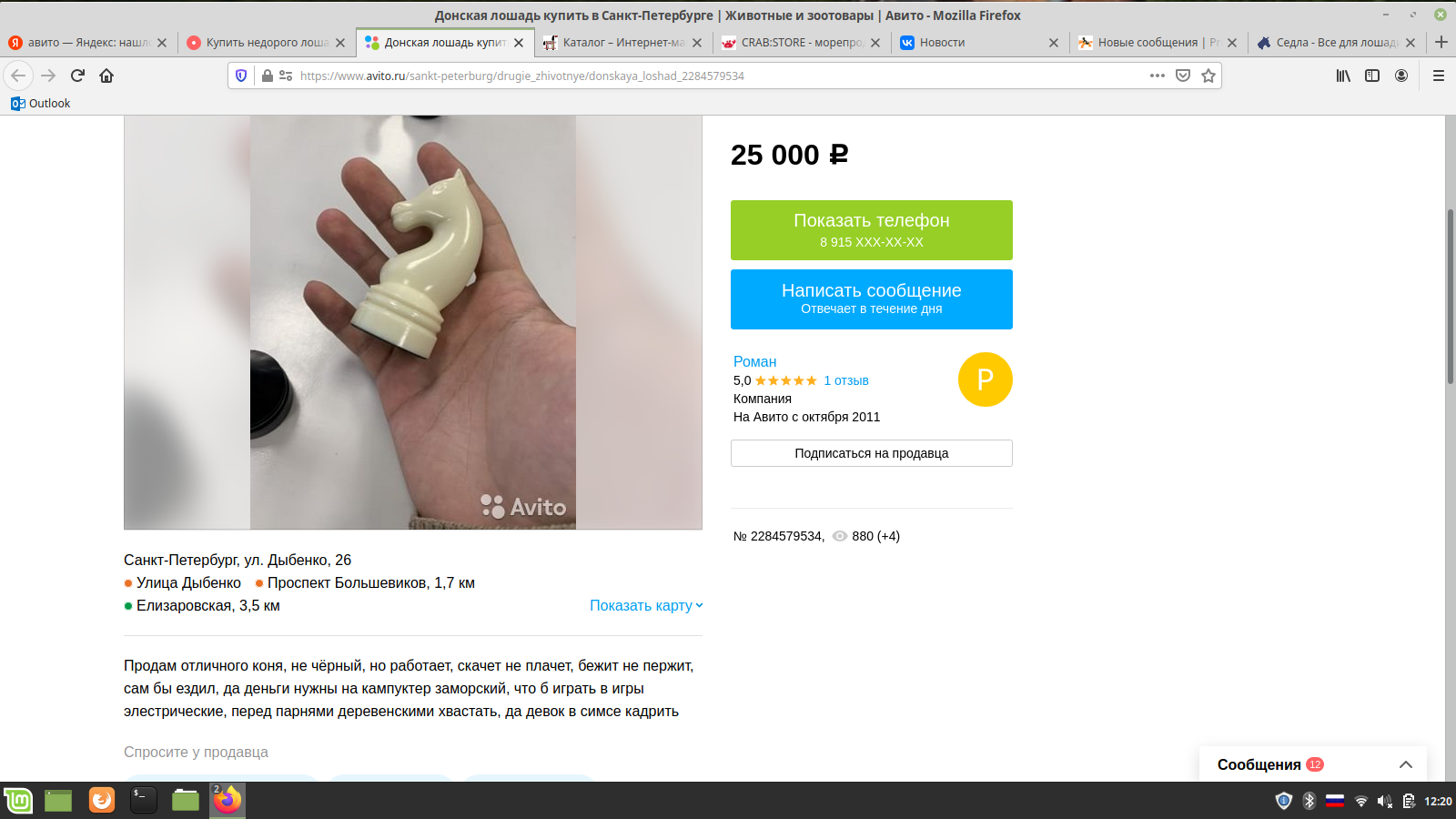Expand the Показать карту map link
The height and width of the screenshot is (819, 1456).
coord(645,605)
